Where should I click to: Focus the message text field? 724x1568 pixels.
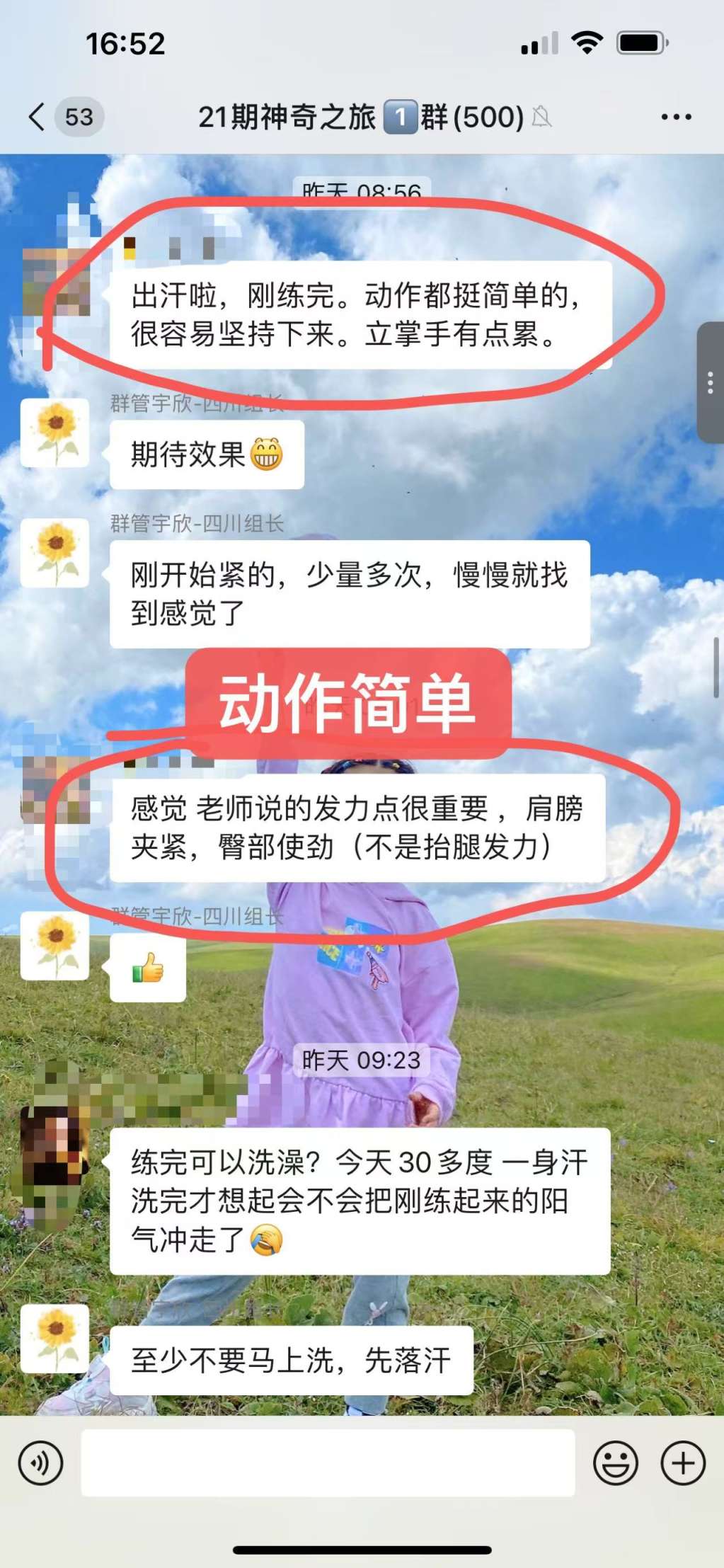328,1463
